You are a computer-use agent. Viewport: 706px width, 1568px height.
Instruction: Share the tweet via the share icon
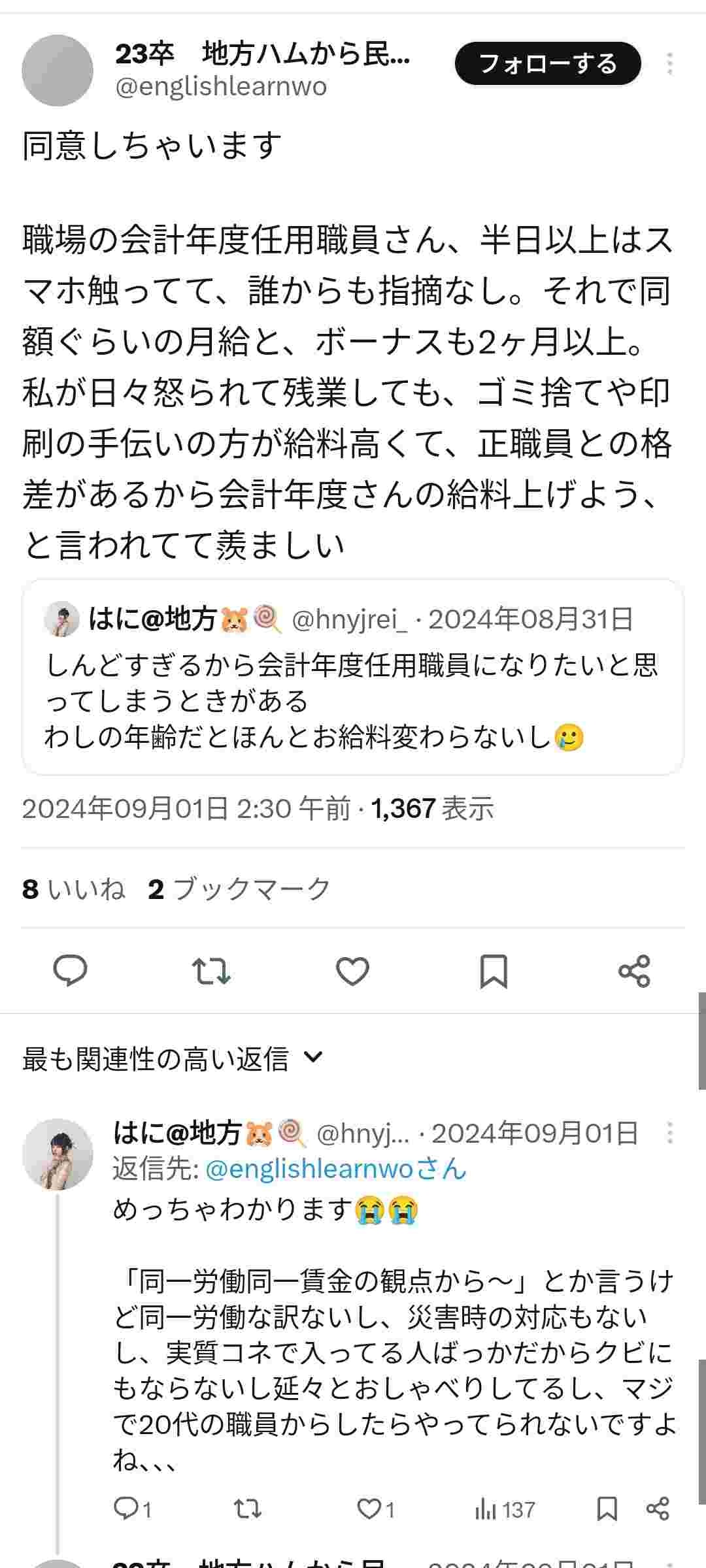633,972
